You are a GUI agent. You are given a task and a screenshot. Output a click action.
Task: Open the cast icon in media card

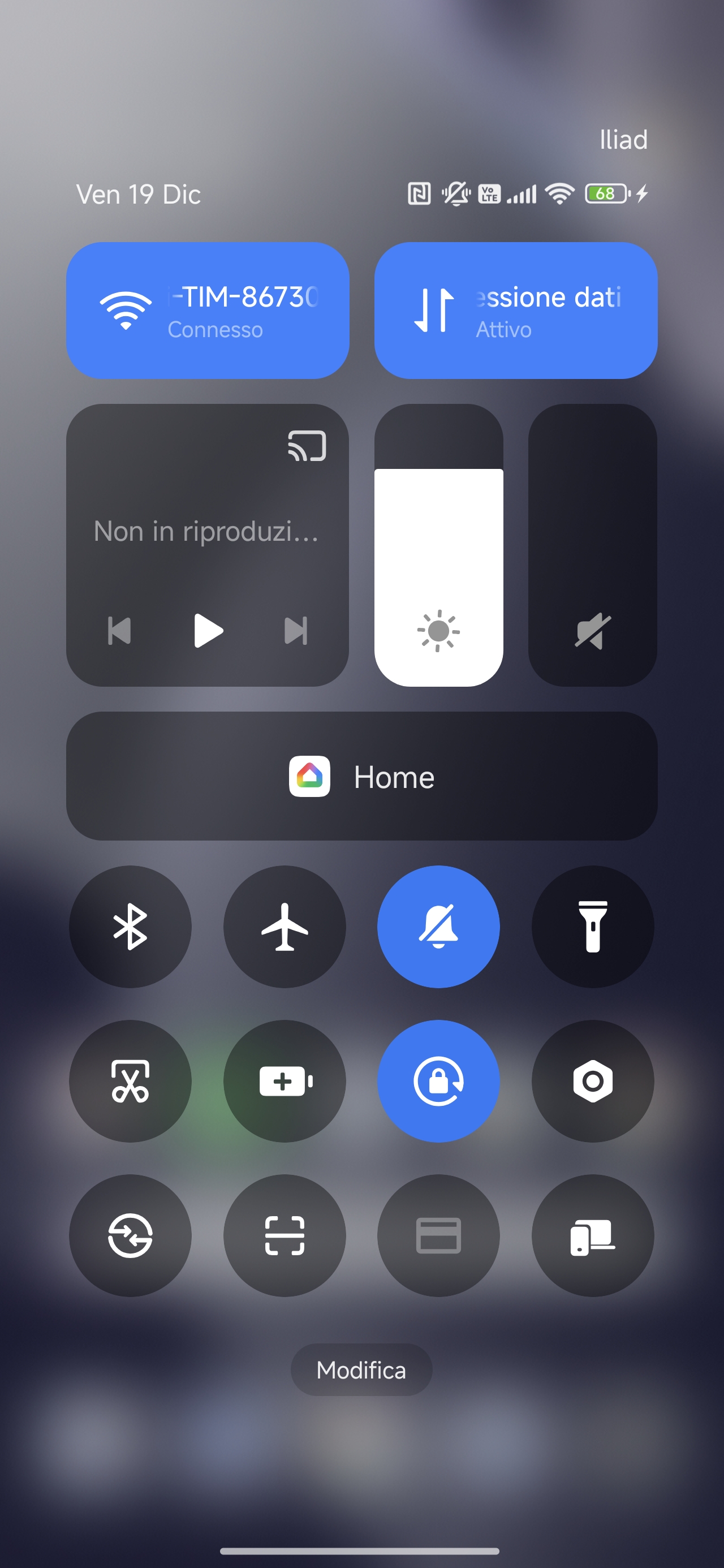pos(307,446)
